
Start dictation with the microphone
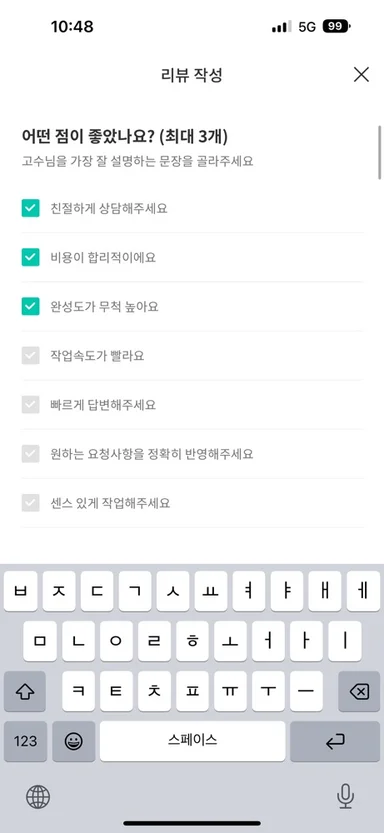(x=345, y=796)
